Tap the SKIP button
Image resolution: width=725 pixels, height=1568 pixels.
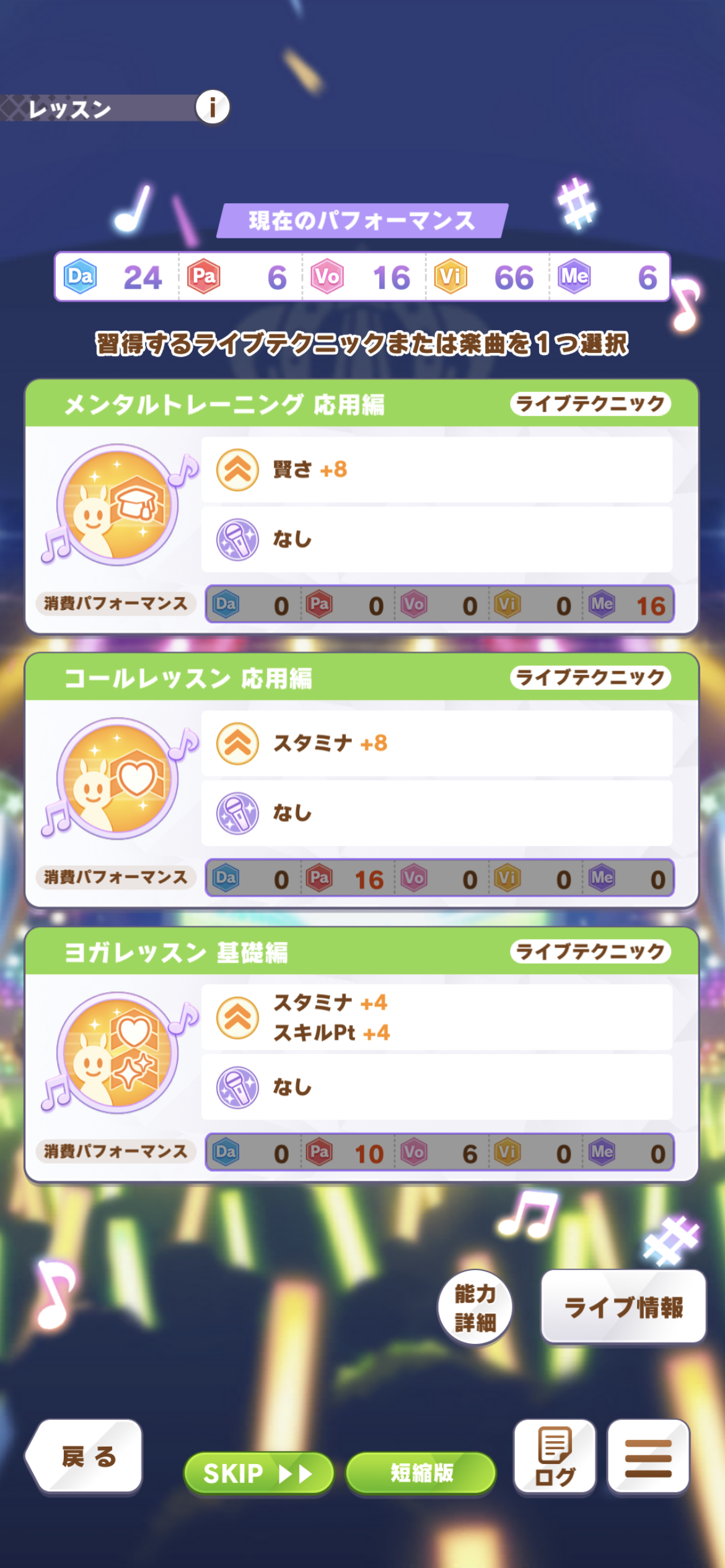coord(258,1473)
